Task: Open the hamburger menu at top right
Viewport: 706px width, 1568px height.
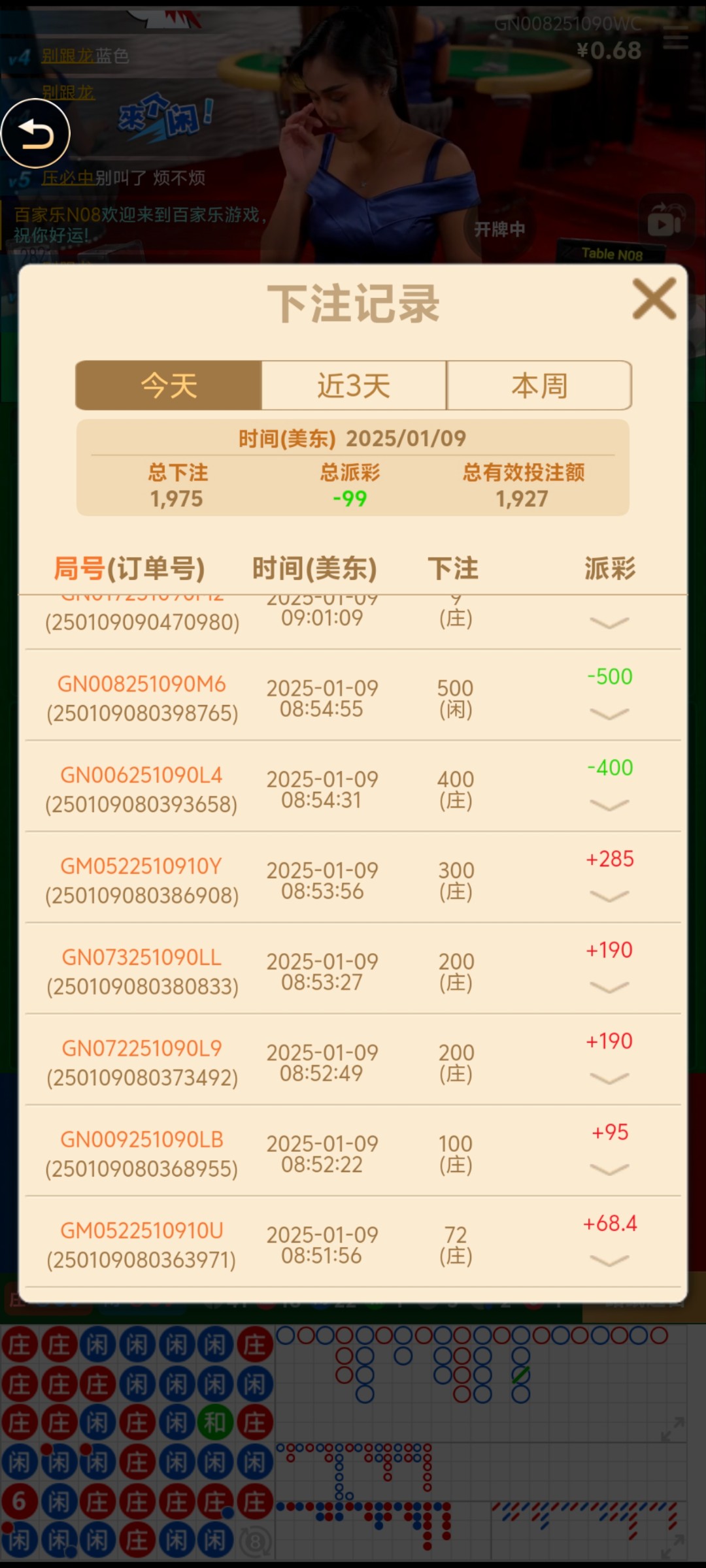Action: click(675, 41)
